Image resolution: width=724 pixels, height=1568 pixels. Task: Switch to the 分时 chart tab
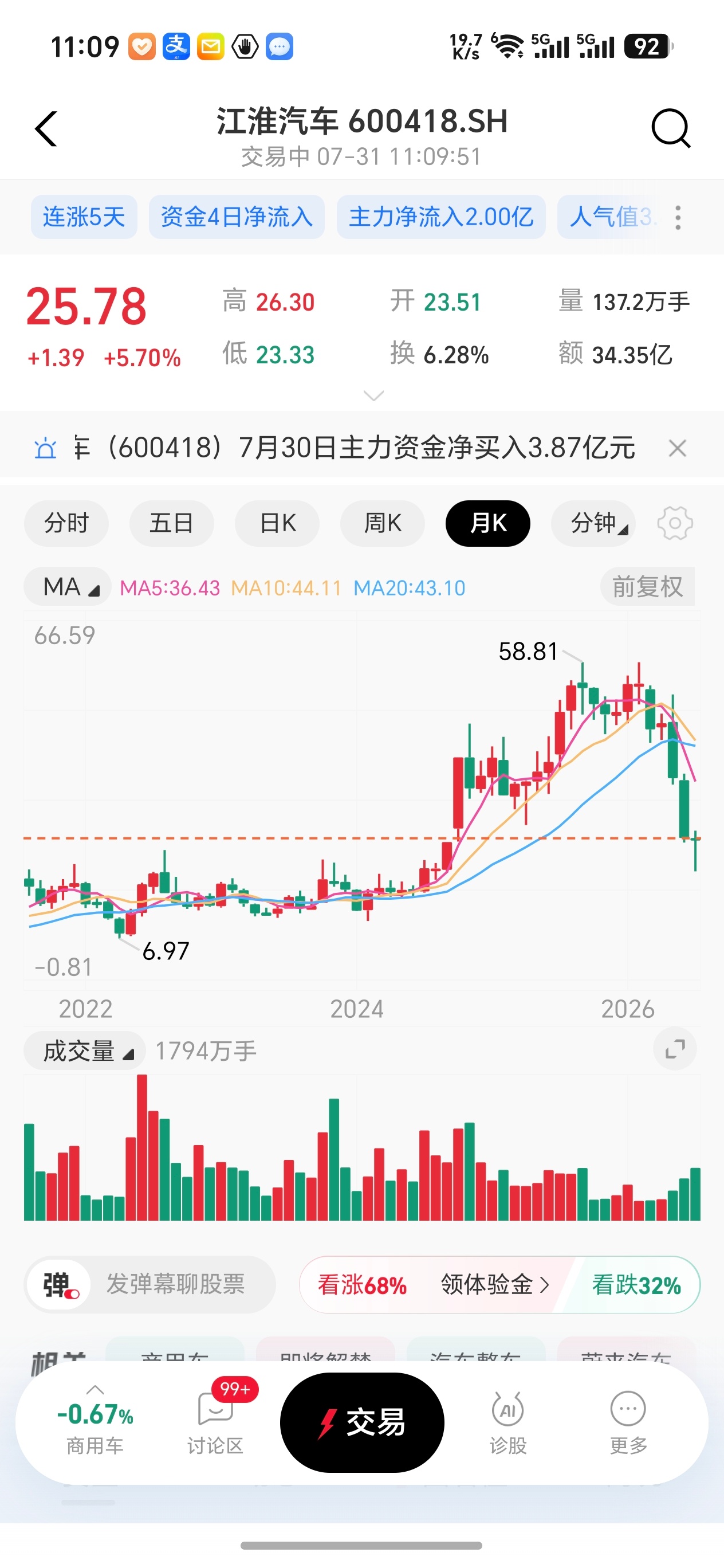coord(66,523)
